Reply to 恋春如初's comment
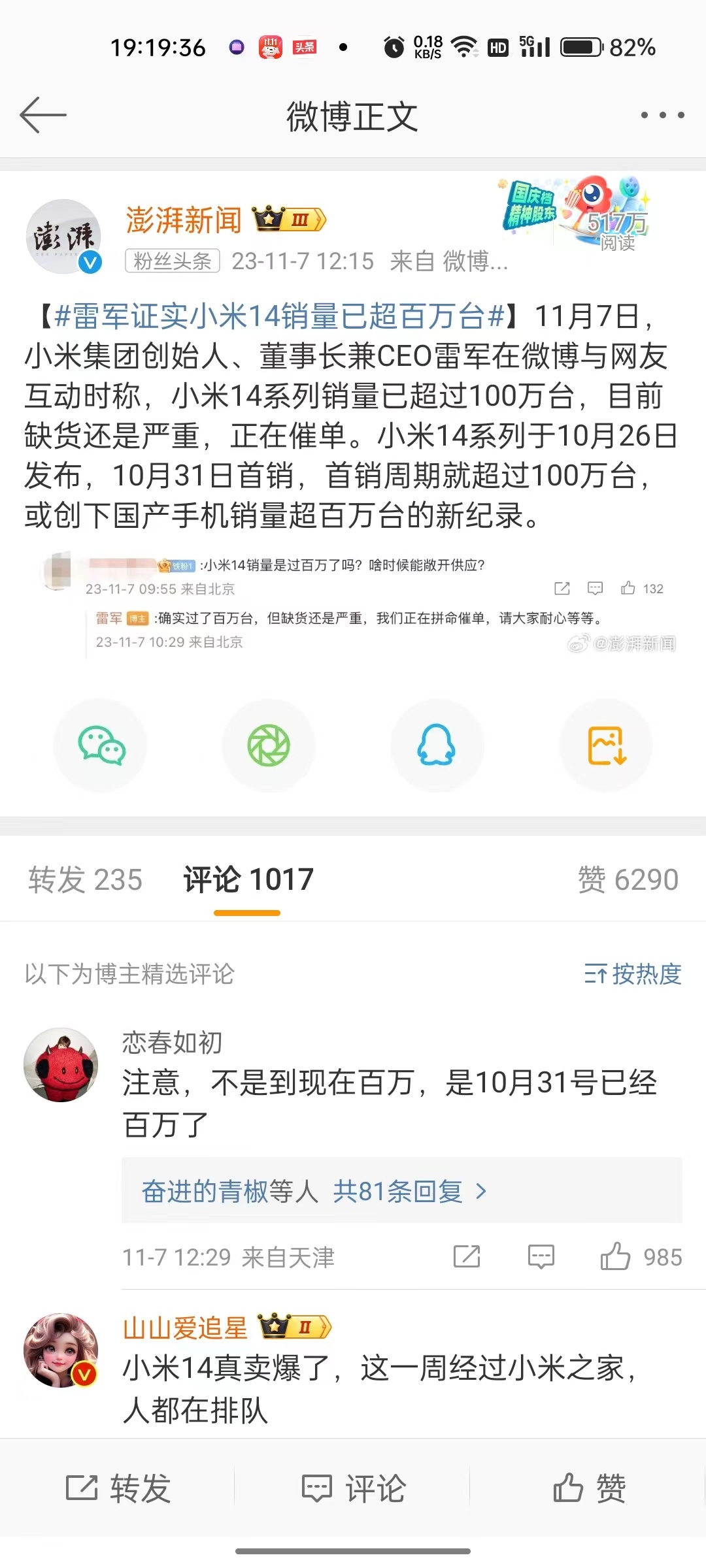Image resolution: width=706 pixels, height=1568 pixels. coord(541,1256)
